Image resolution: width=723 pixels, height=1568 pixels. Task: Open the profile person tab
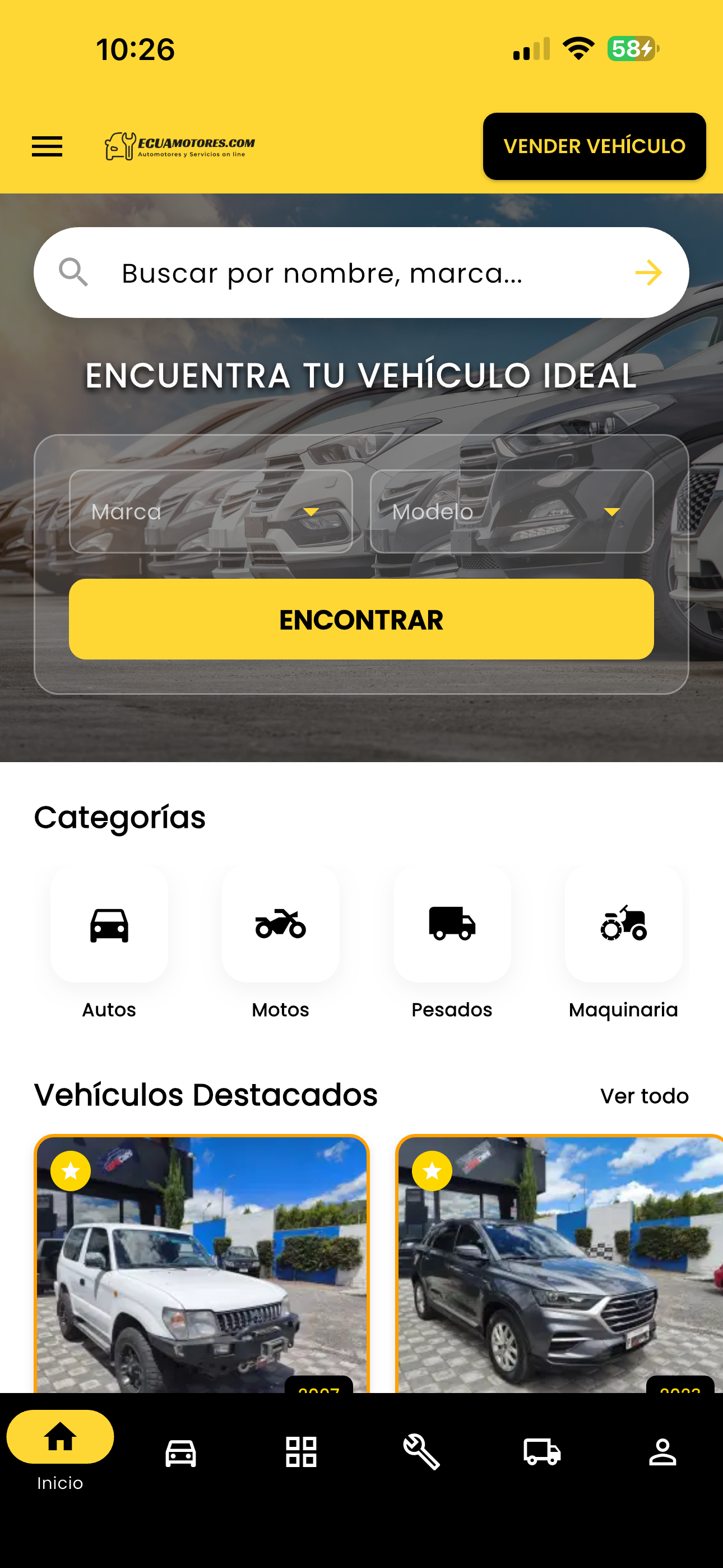[x=662, y=1452]
